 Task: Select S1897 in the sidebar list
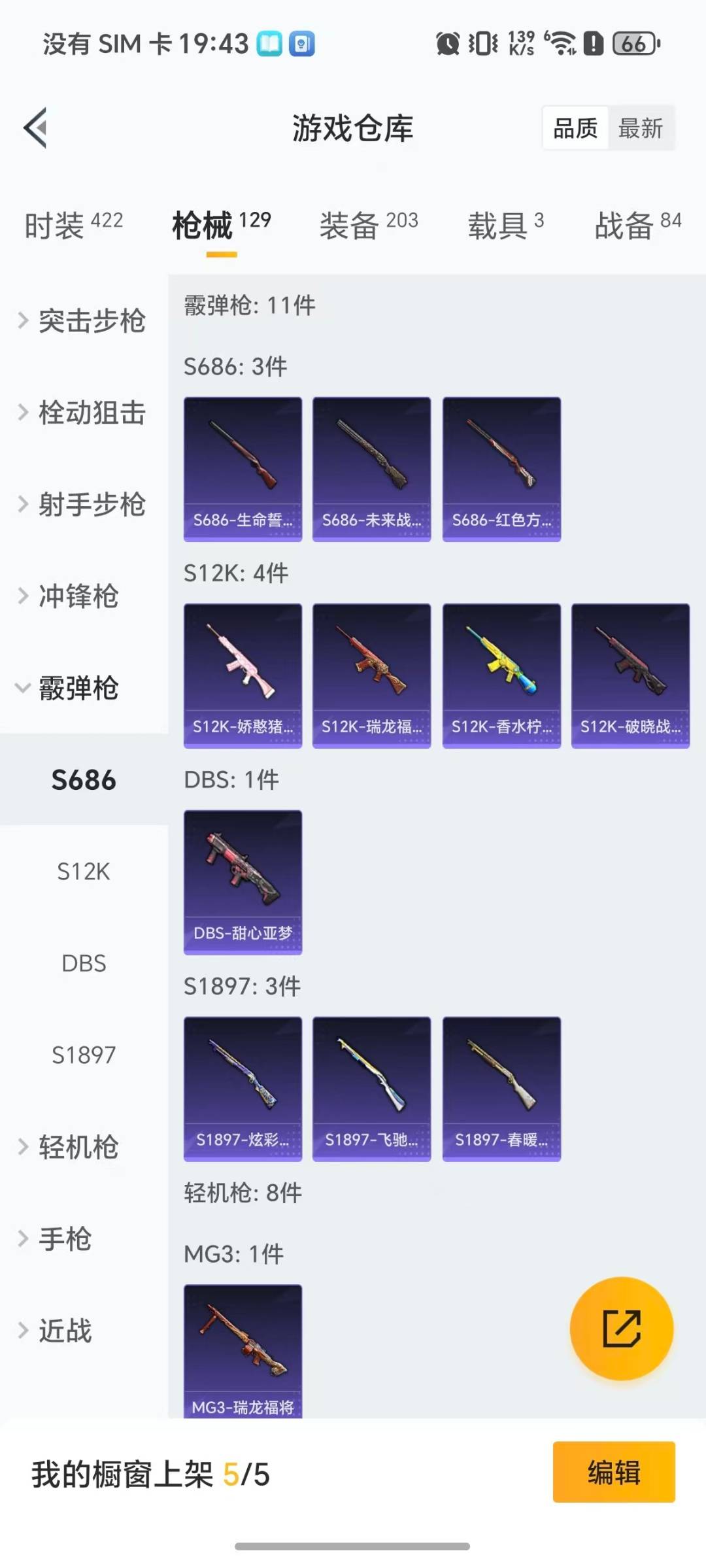pyautogui.click(x=83, y=1055)
